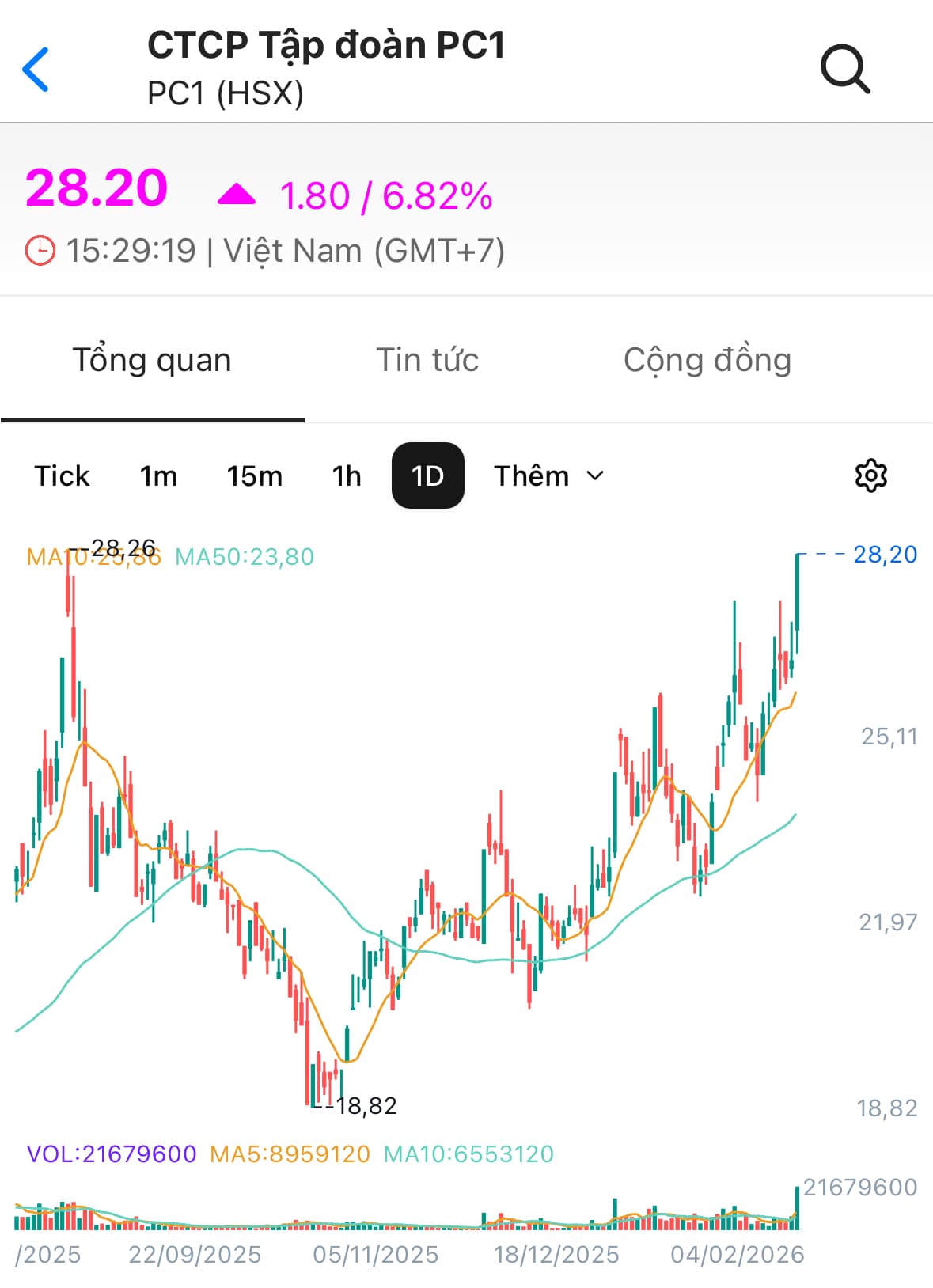
Task: Open the Tin tức tab
Action: point(427,360)
